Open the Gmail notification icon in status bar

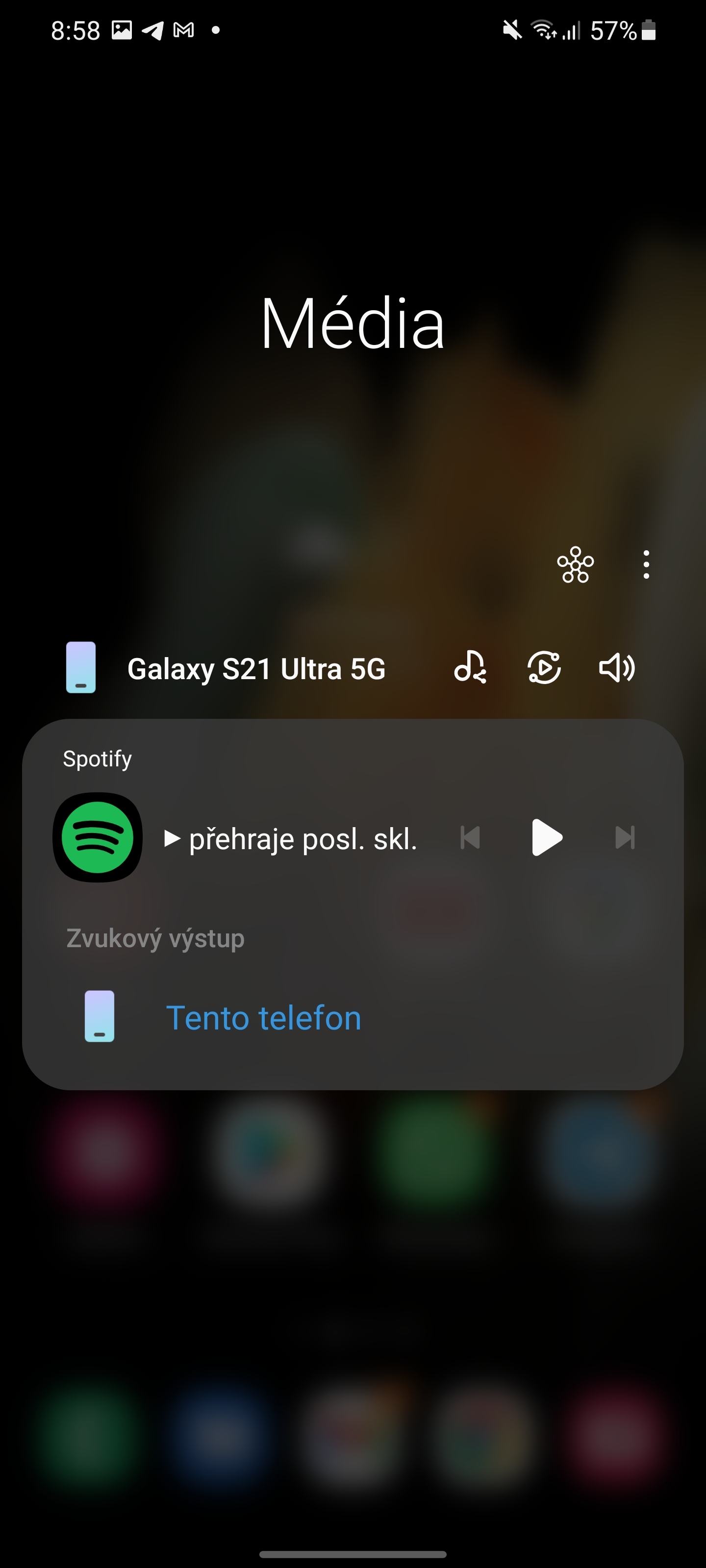coord(184,29)
